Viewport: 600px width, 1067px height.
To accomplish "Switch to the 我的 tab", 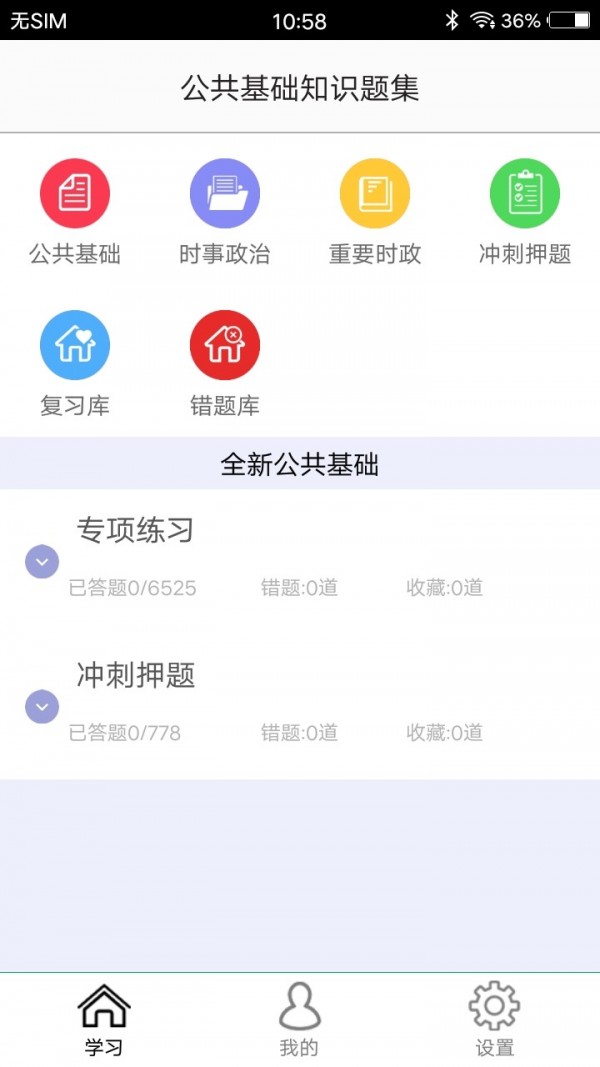I will 299,1019.
